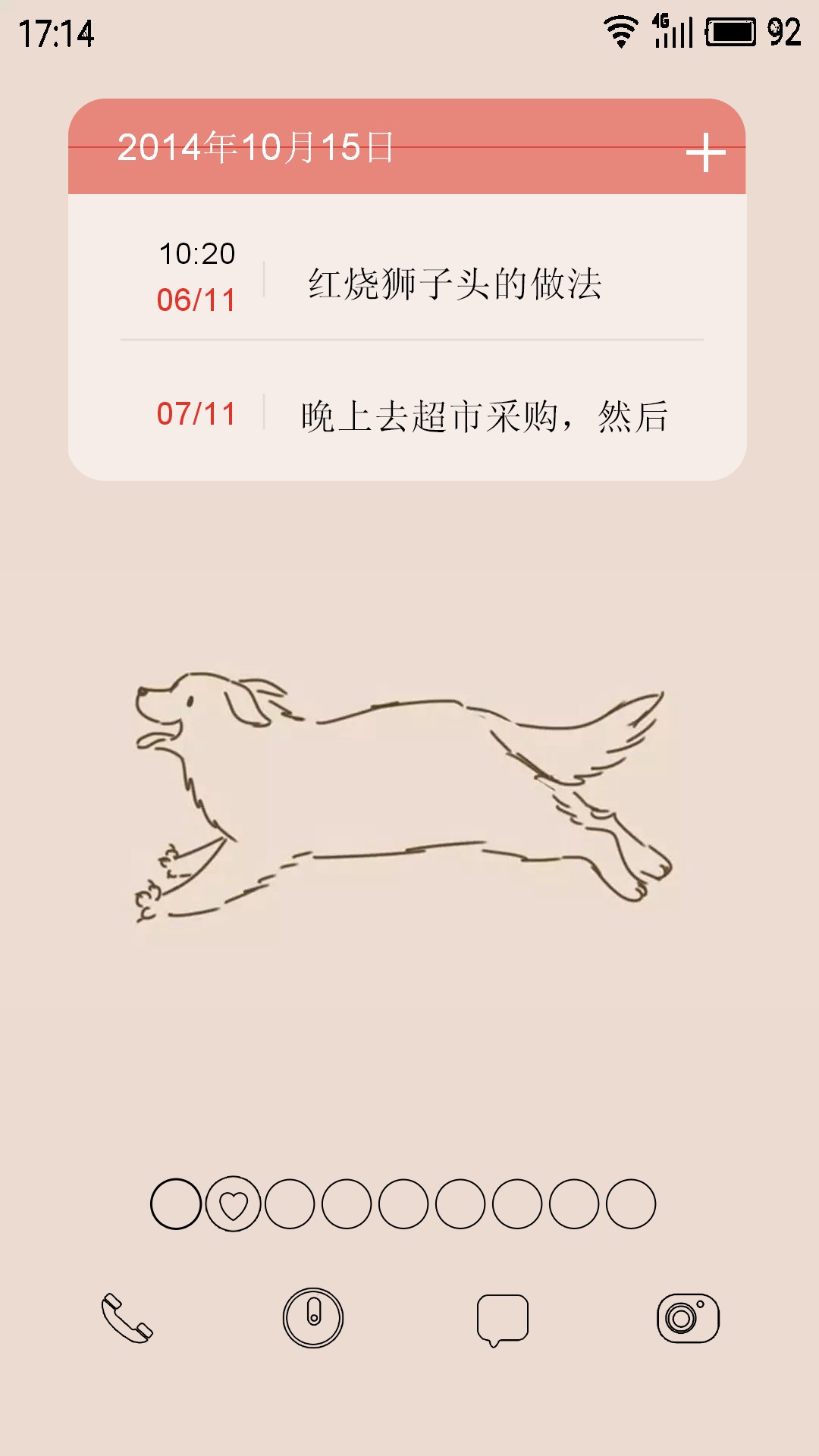
Task: Jump to the heart page indicator
Action: 233,1203
